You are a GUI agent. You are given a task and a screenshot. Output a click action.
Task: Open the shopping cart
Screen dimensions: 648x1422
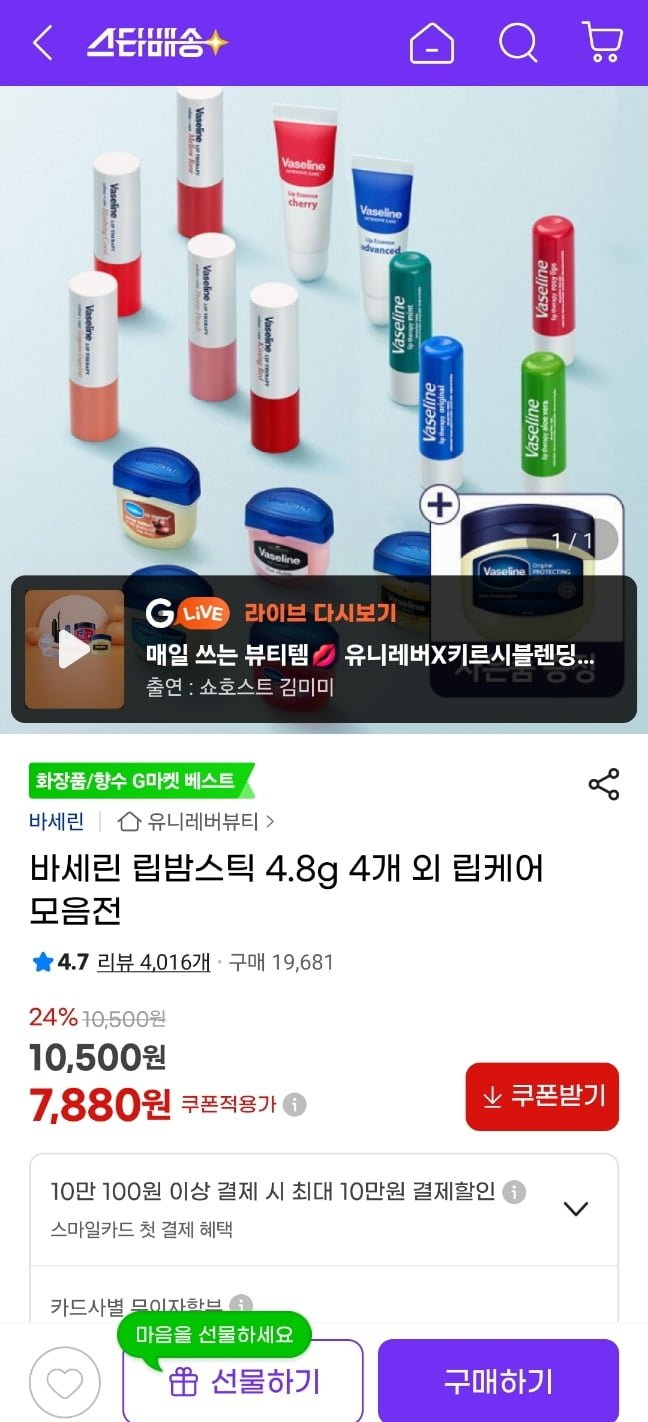[602, 43]
